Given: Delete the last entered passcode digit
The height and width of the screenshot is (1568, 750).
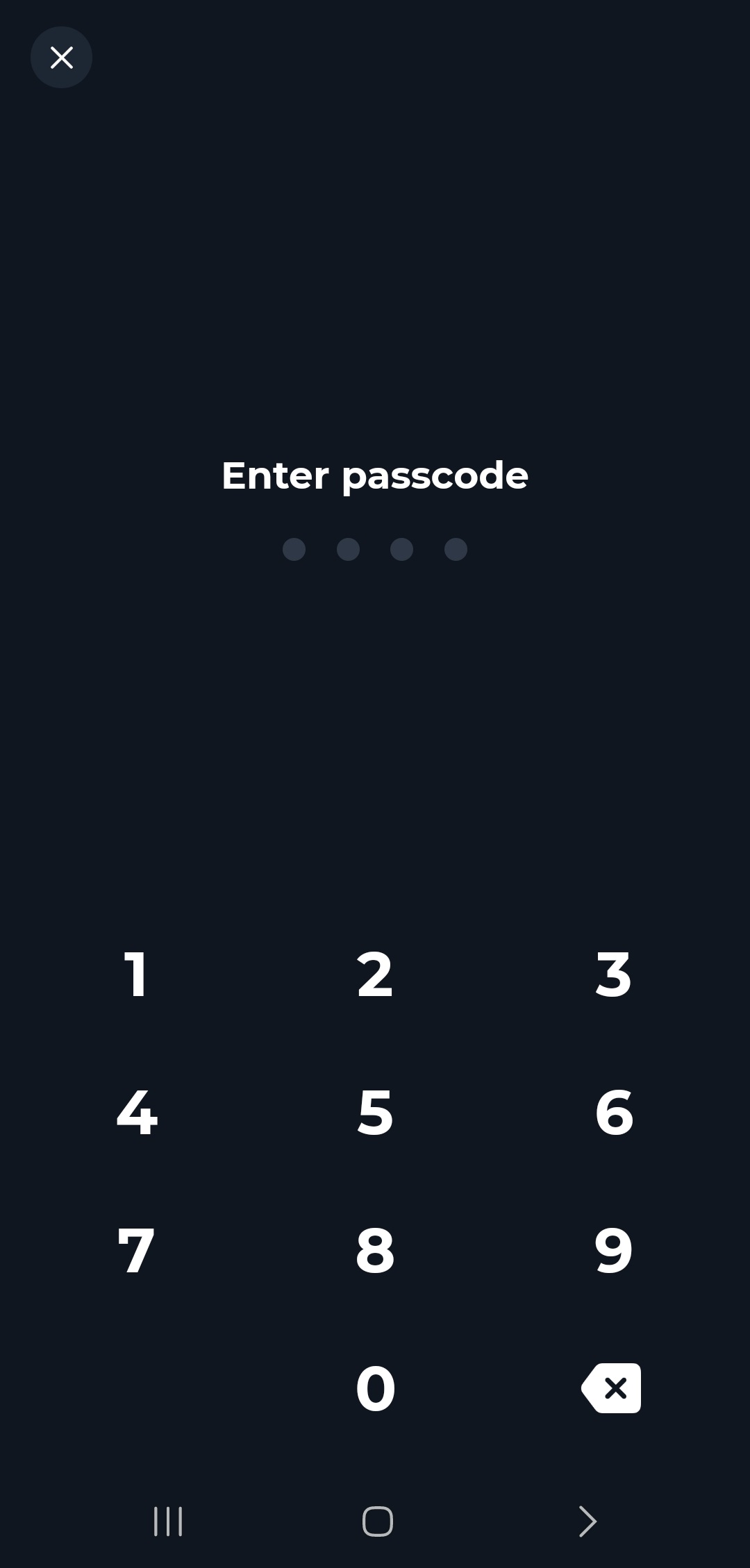Looking at the screenshot, I should tap(611, 1388).
